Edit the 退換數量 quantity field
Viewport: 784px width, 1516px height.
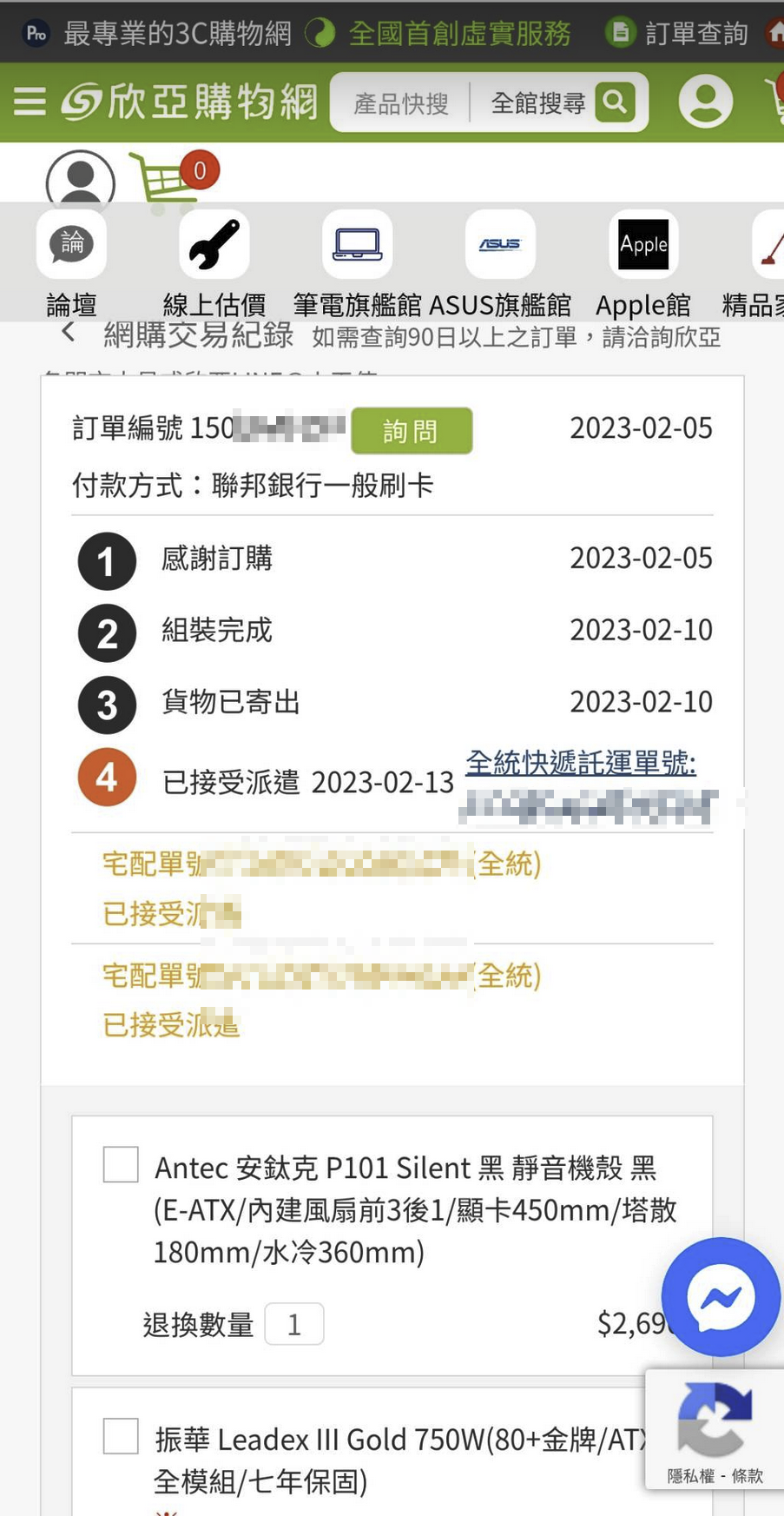(293, 1324)
